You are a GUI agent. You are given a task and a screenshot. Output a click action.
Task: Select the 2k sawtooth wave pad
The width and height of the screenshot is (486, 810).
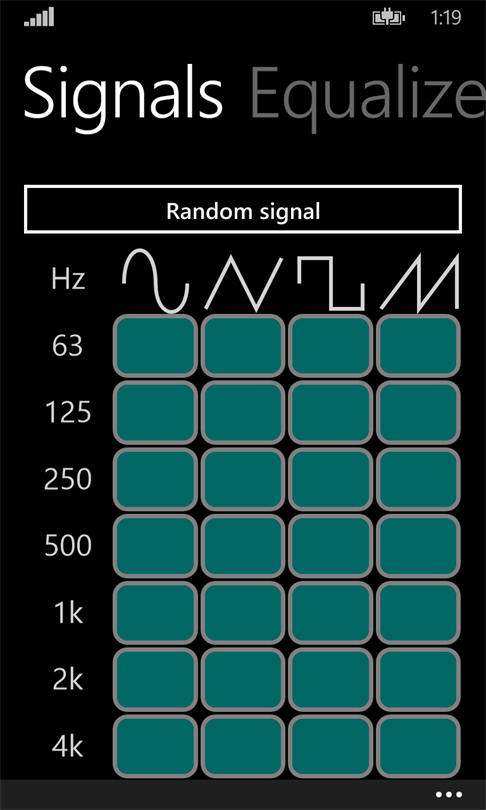pos(418,680)
